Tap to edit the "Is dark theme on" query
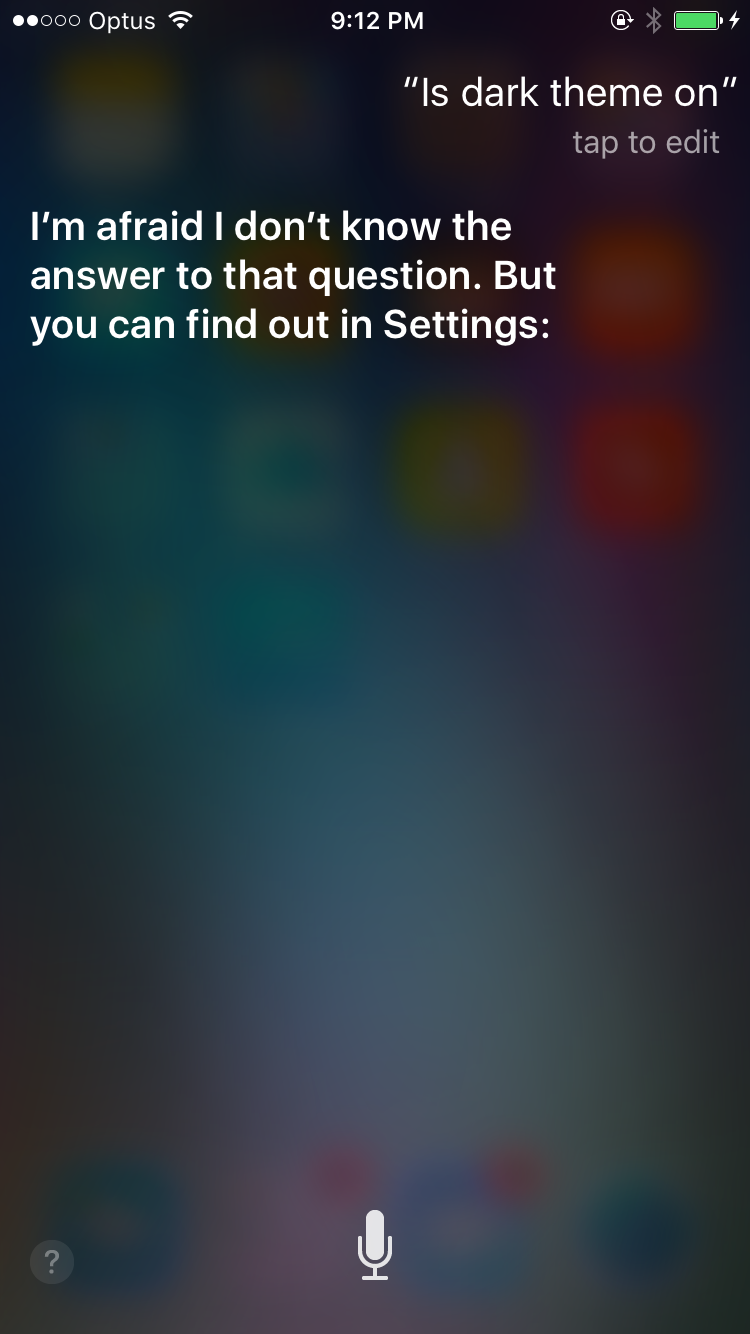Screen dimensions: 750x1334 pos(645,142)
